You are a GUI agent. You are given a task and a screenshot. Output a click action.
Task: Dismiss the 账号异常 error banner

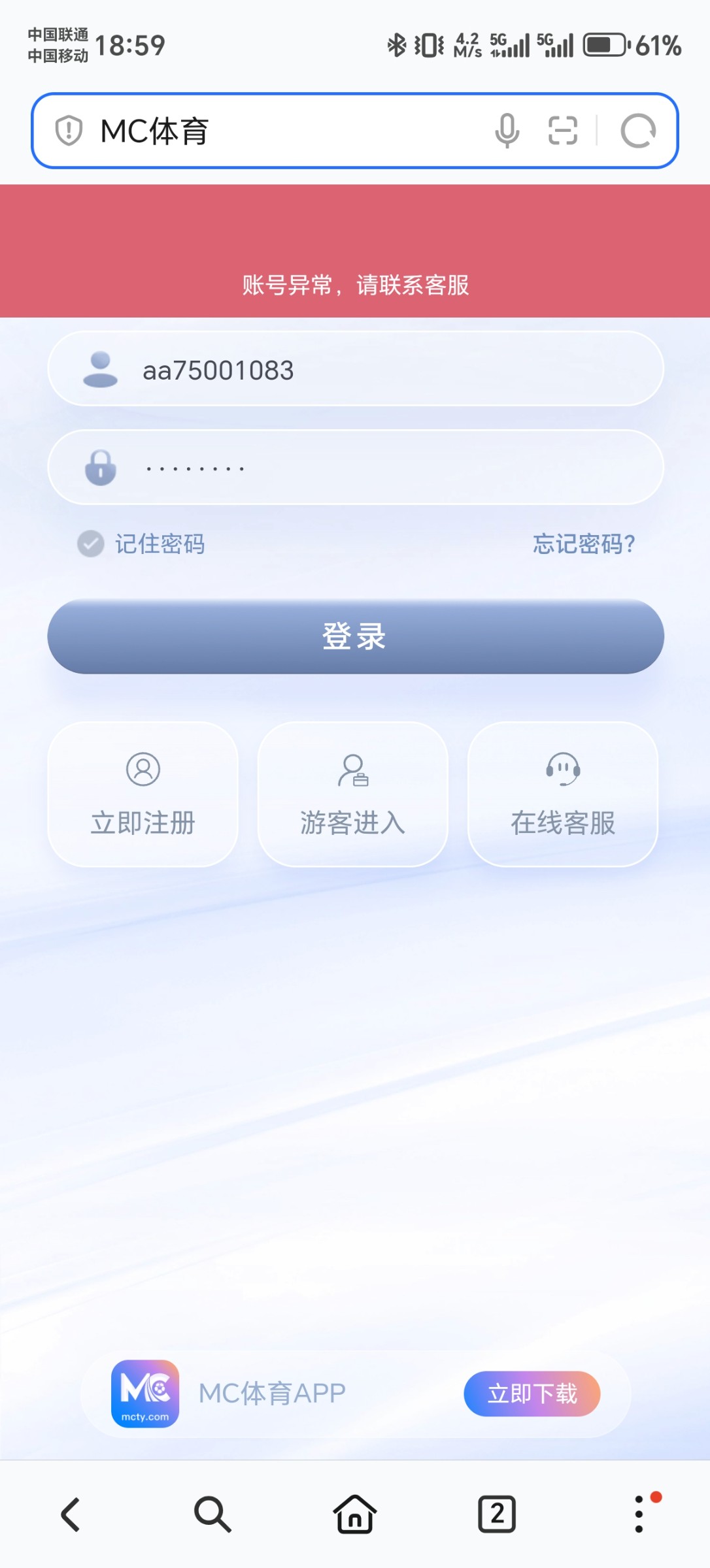[355, 286]
